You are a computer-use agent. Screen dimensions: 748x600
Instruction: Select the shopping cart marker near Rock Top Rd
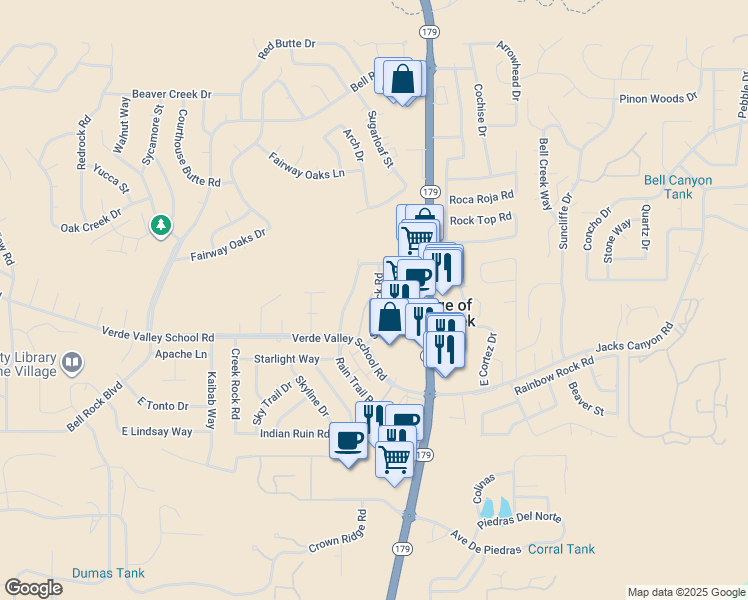[415, 239]
